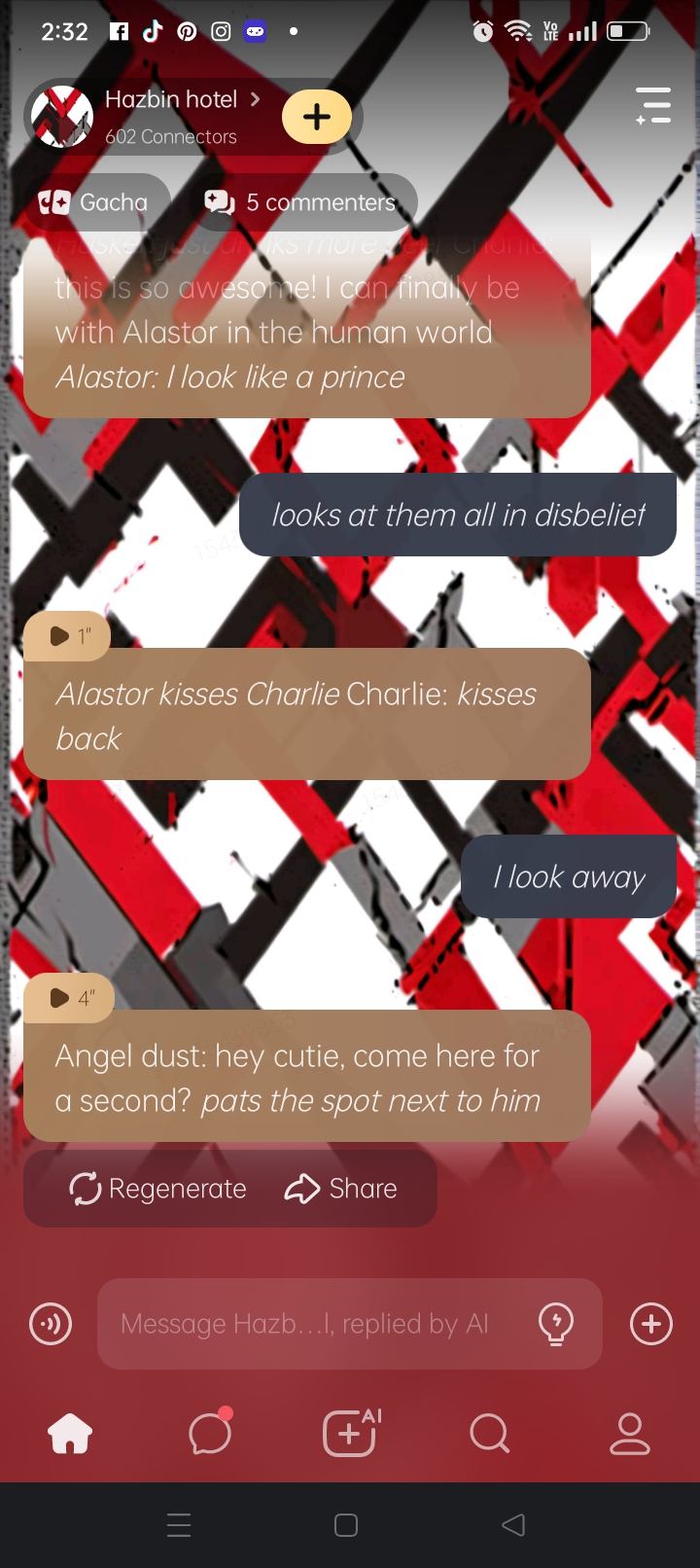Switch to the chats tab

coord(210,1434)
